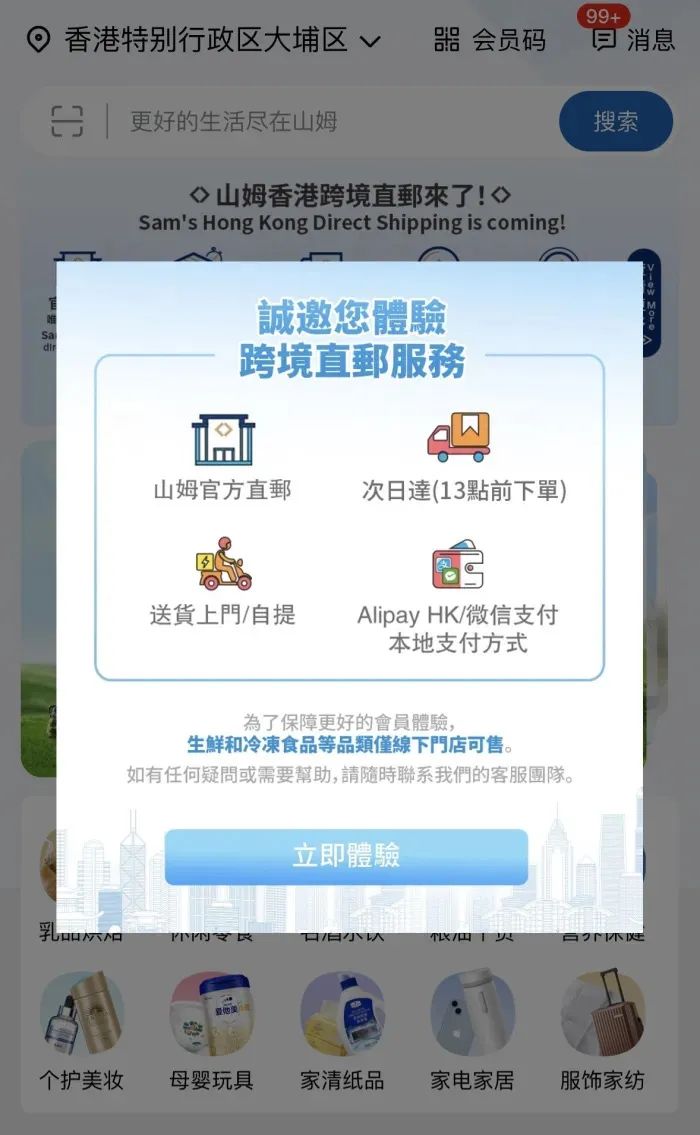Open the 家清纸品 category
This screenshot has width=700, height=1135.
coord(342,1030)
